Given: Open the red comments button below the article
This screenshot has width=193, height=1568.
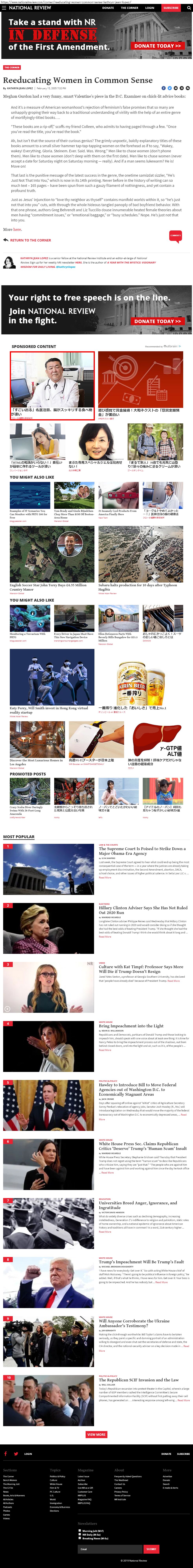Looking at the screenshot, I should click(175, 235).
